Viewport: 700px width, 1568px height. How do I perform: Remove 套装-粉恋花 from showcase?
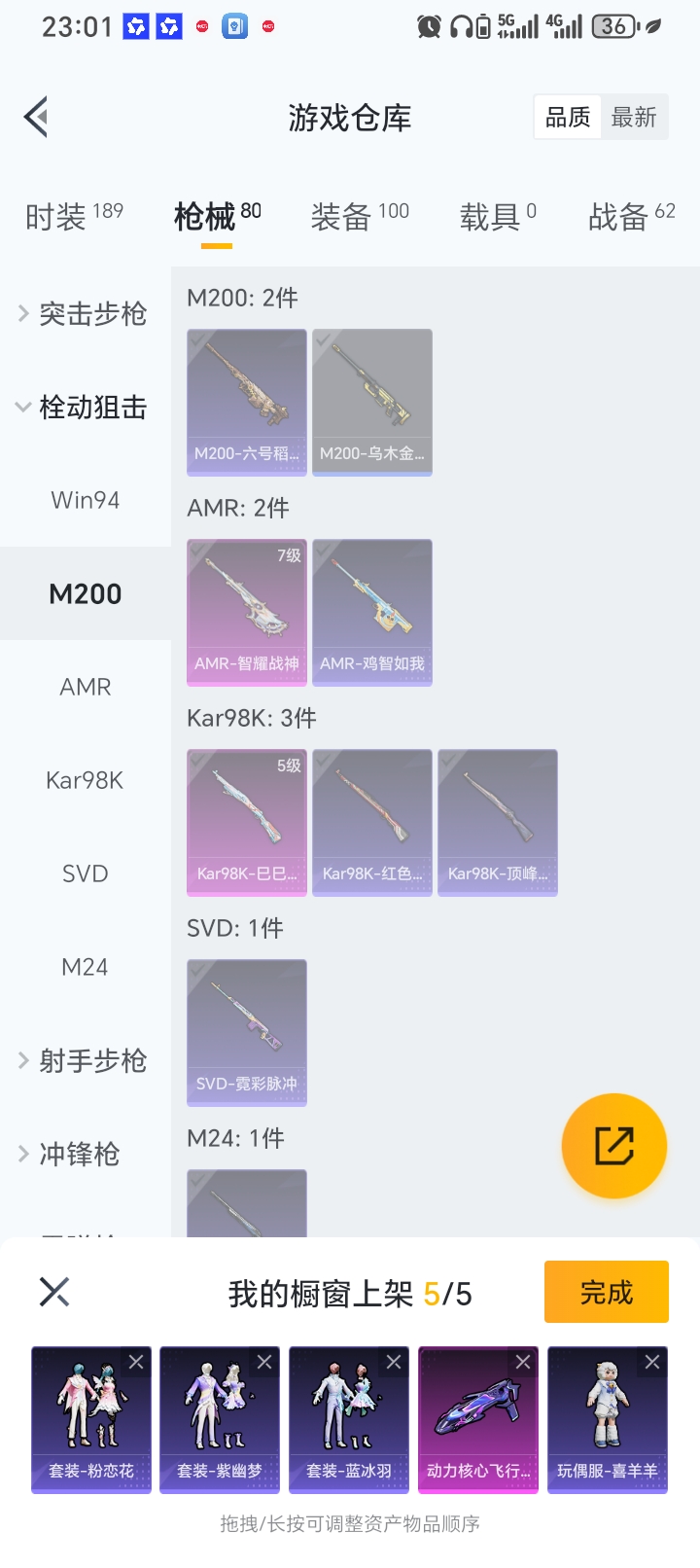(x=136, y=1363)
